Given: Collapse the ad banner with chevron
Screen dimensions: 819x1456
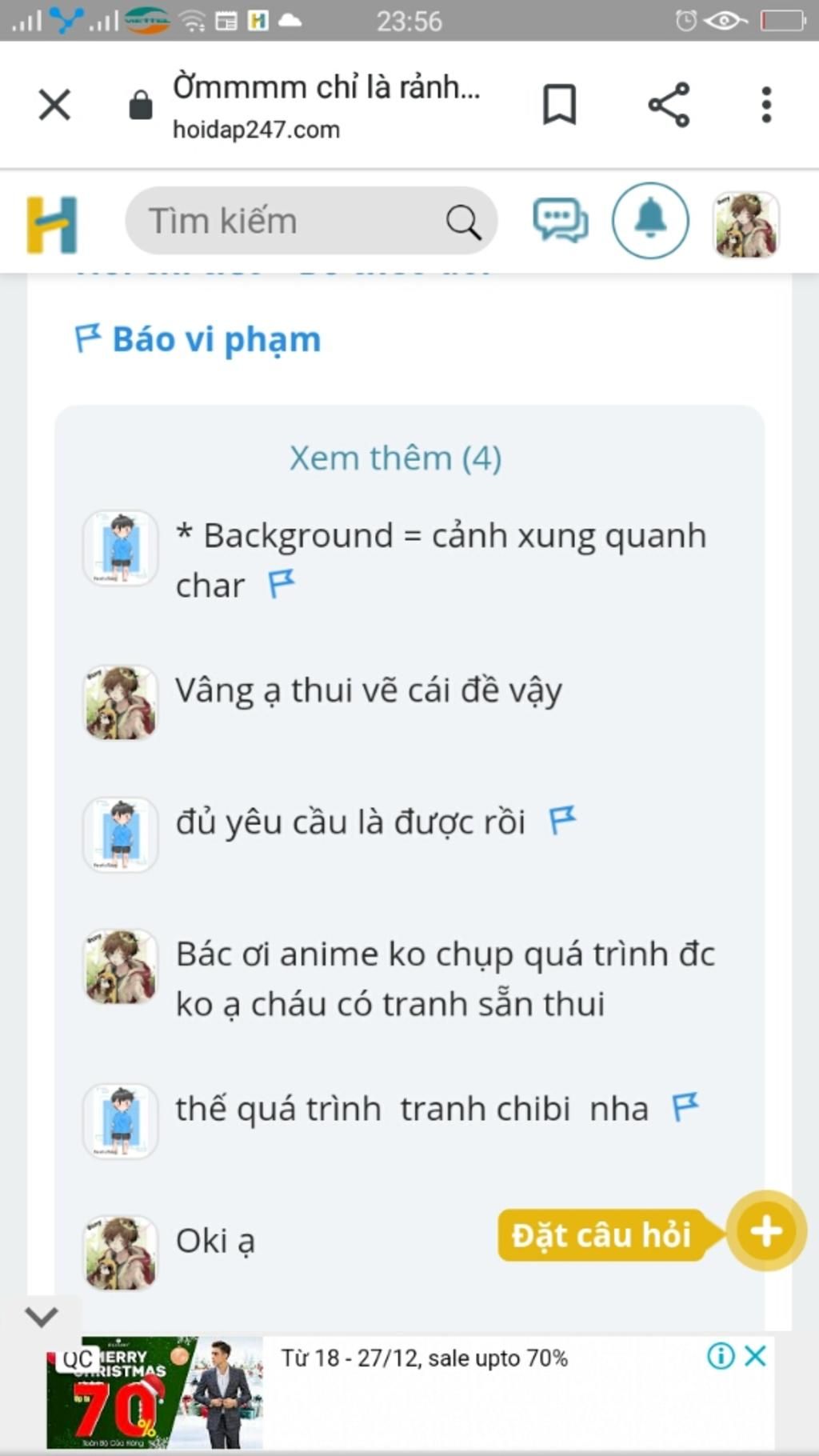Looking at the screenshot, I should pos(42,1316).
